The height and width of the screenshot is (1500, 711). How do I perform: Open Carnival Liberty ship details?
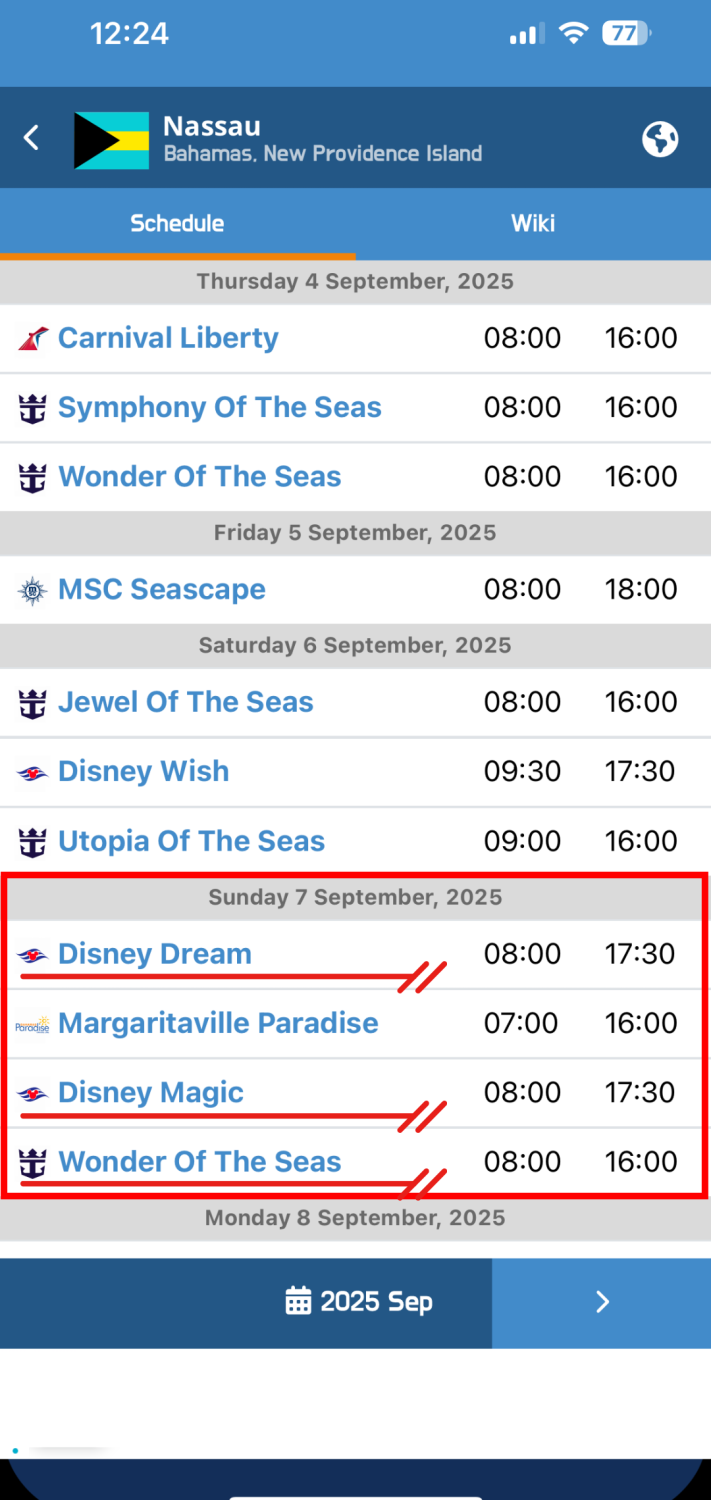point(355,338)
